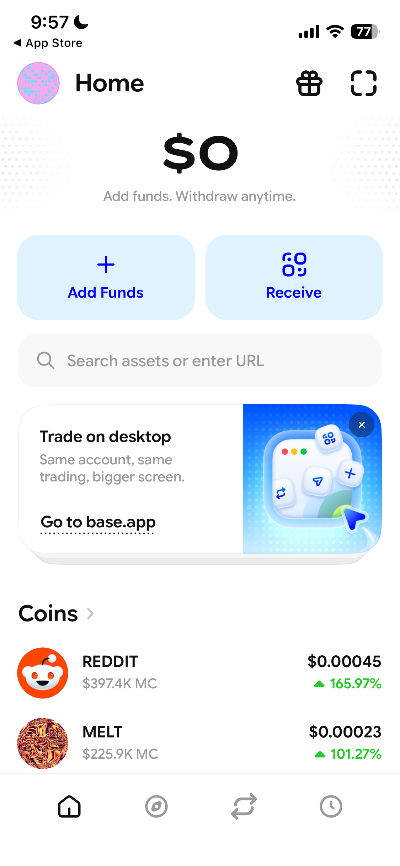400x866 pixels.
Task: Tap the Receive button
Action: pos(294,277)
